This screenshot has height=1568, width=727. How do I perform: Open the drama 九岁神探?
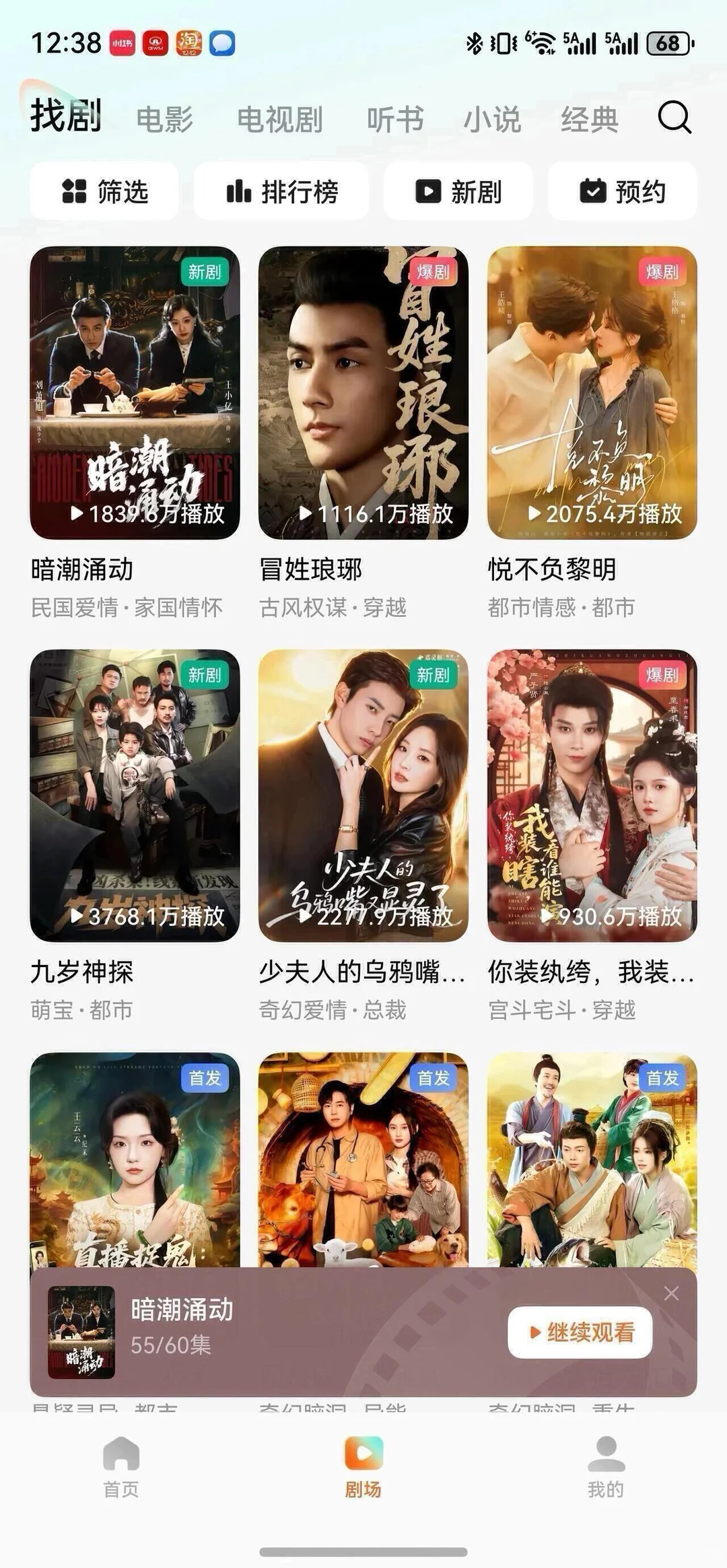point(135,795)
